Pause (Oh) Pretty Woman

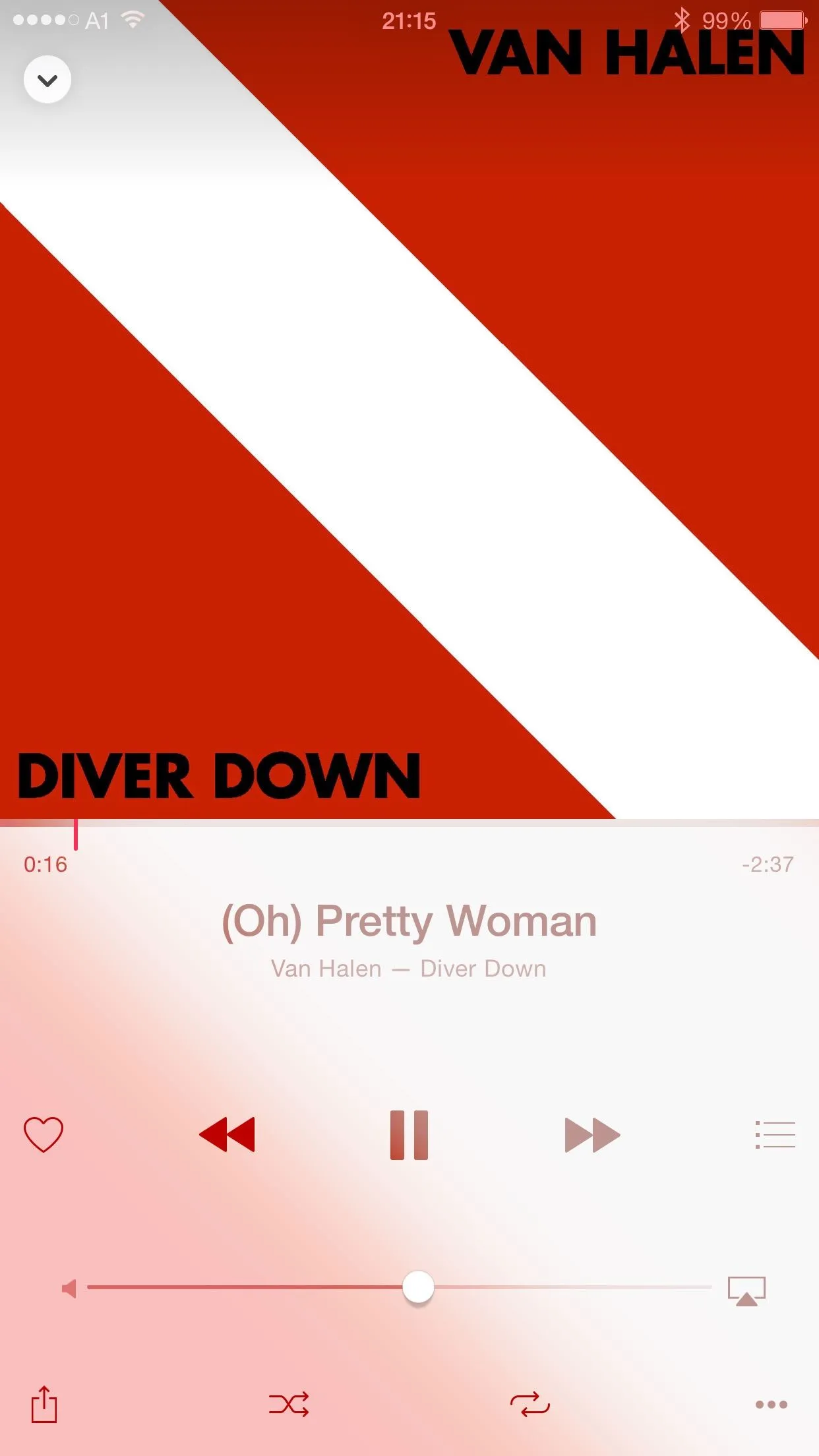409,1134
